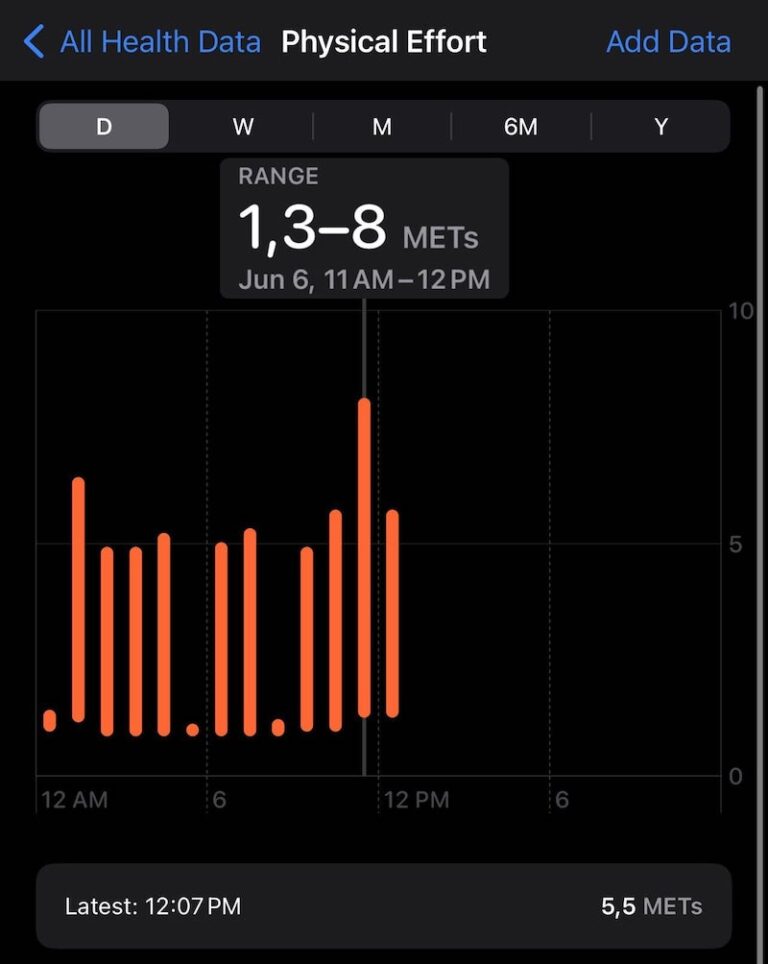Viewport: 768px width, 964px height.
Task: Open the M monthly chart tab
Action: 381,127
